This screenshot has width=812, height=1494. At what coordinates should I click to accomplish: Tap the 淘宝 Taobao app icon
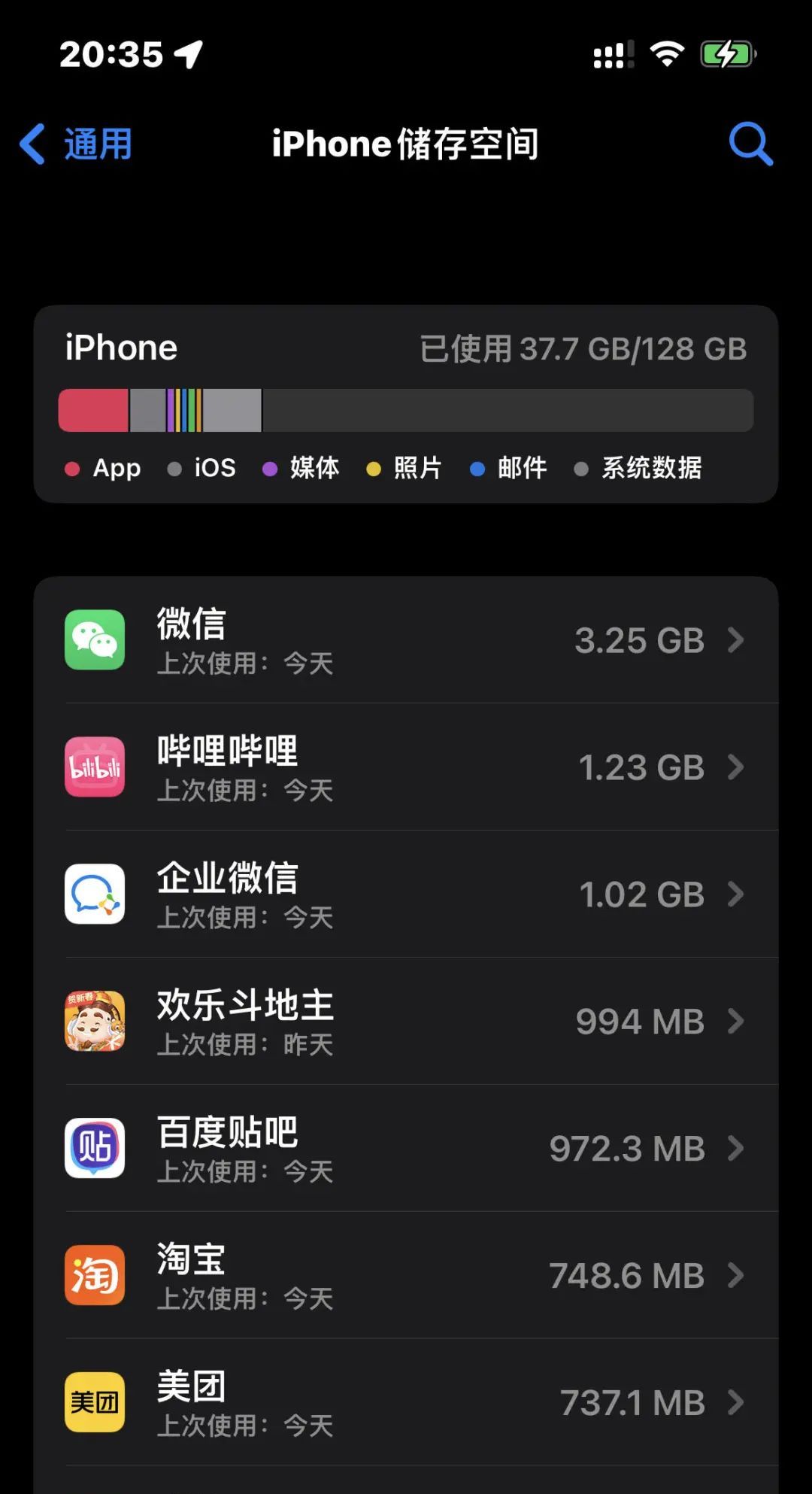pyautogui.click(x=95, y=1276)
